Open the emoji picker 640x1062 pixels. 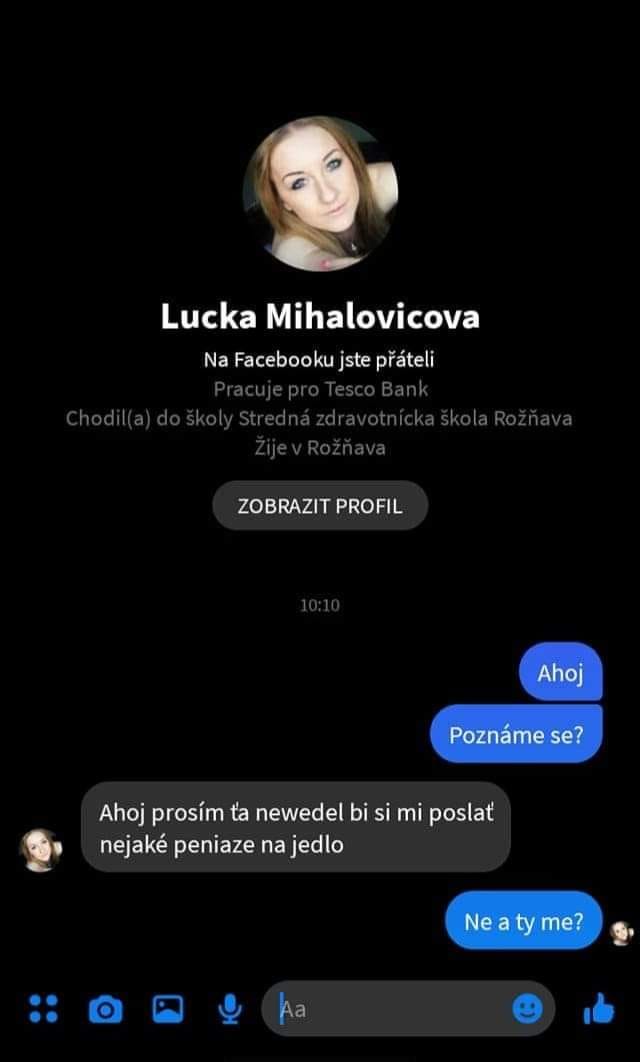point(527,1009)
